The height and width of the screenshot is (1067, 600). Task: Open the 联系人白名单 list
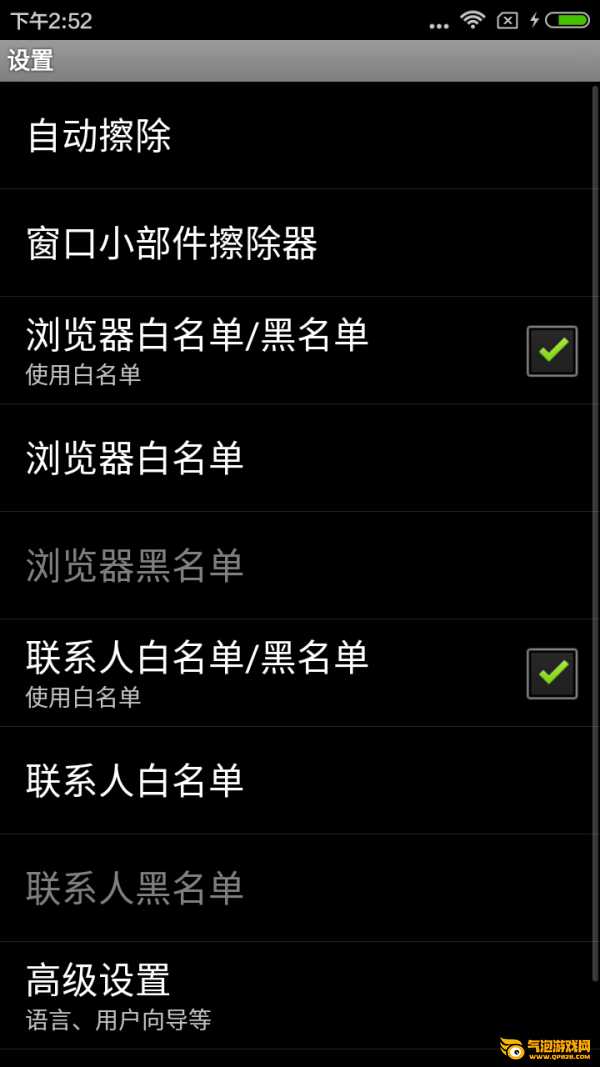click(296, 781)
